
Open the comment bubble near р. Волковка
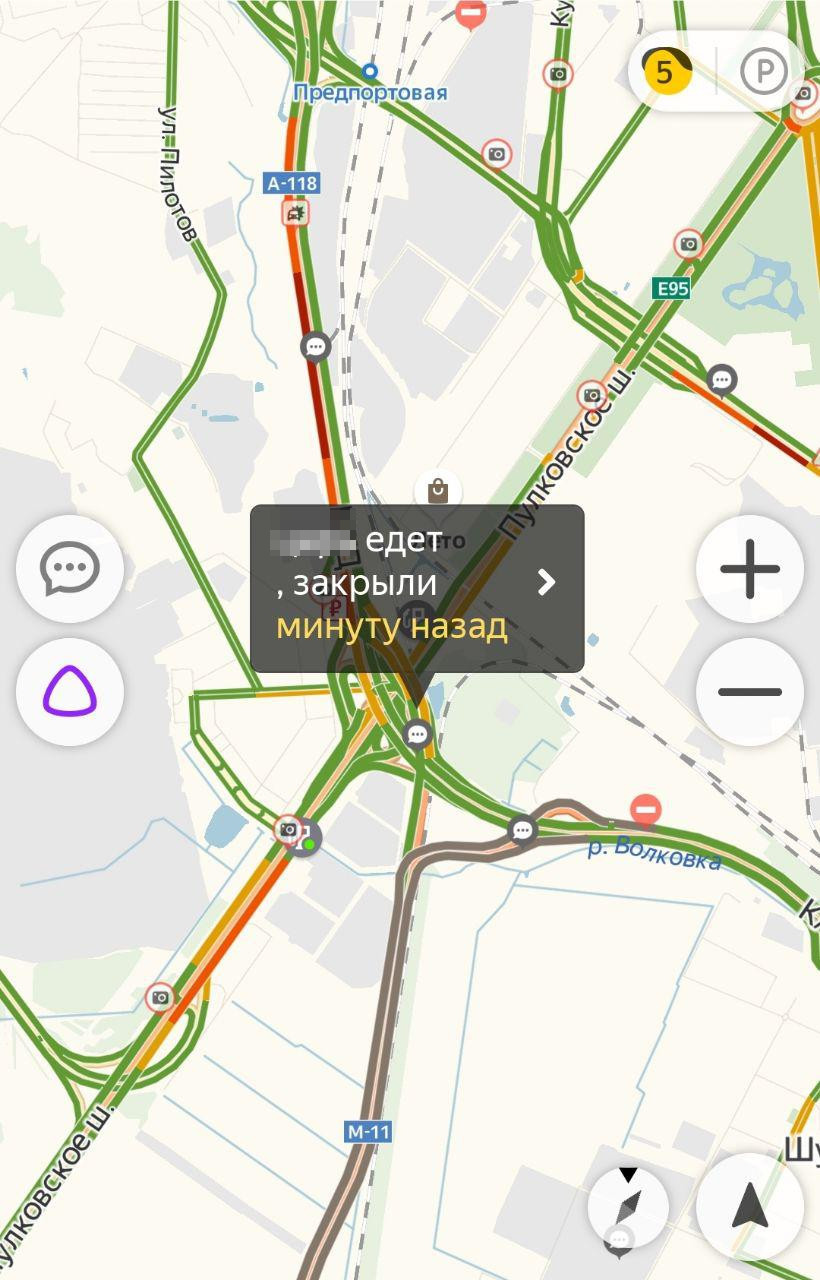point(522,830)
